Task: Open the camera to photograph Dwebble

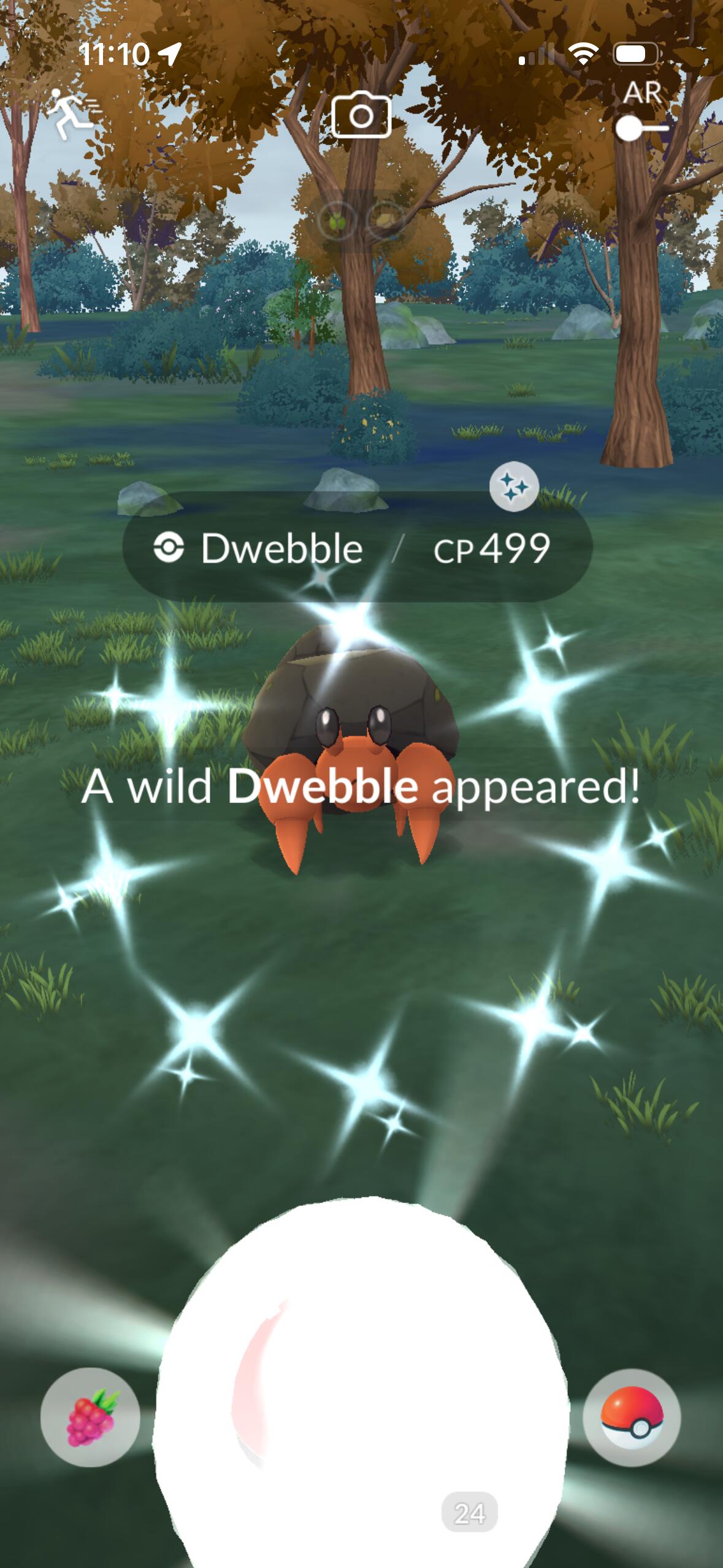Action: tap(361, 115)
